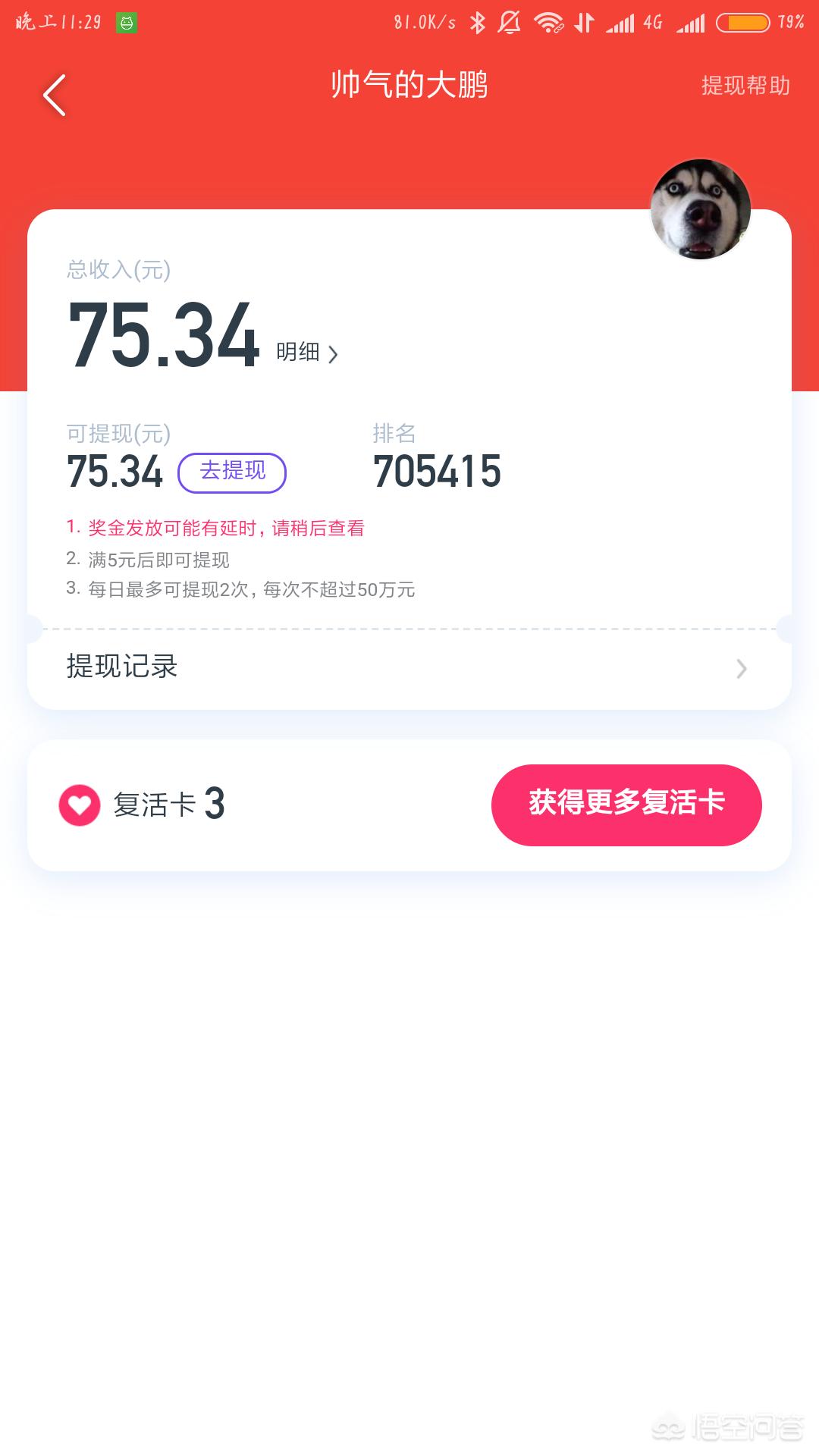Tap 获得更多复活卡 to get more revival cards
819x1456 pixels.
click(626, 805)
